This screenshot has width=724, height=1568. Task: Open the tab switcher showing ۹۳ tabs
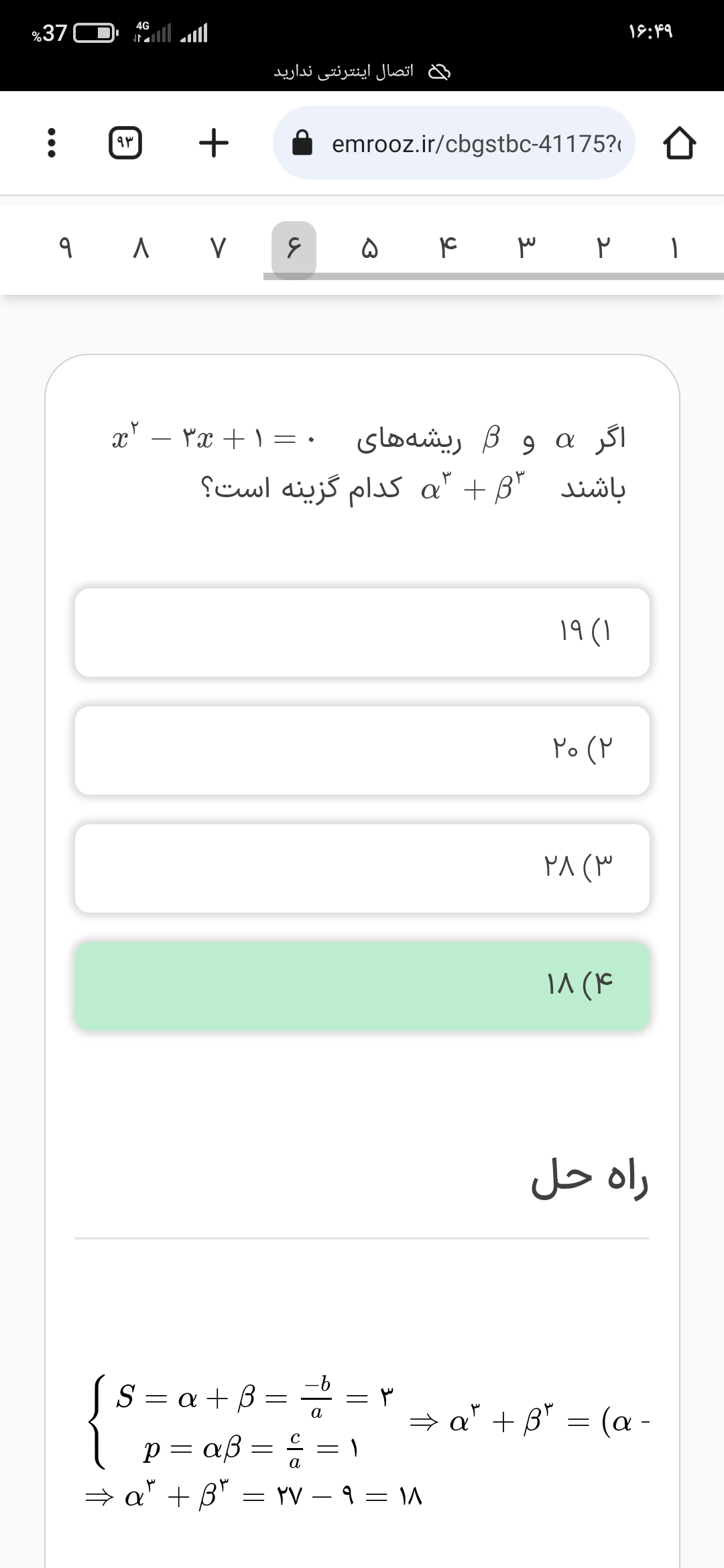[125, 142]
